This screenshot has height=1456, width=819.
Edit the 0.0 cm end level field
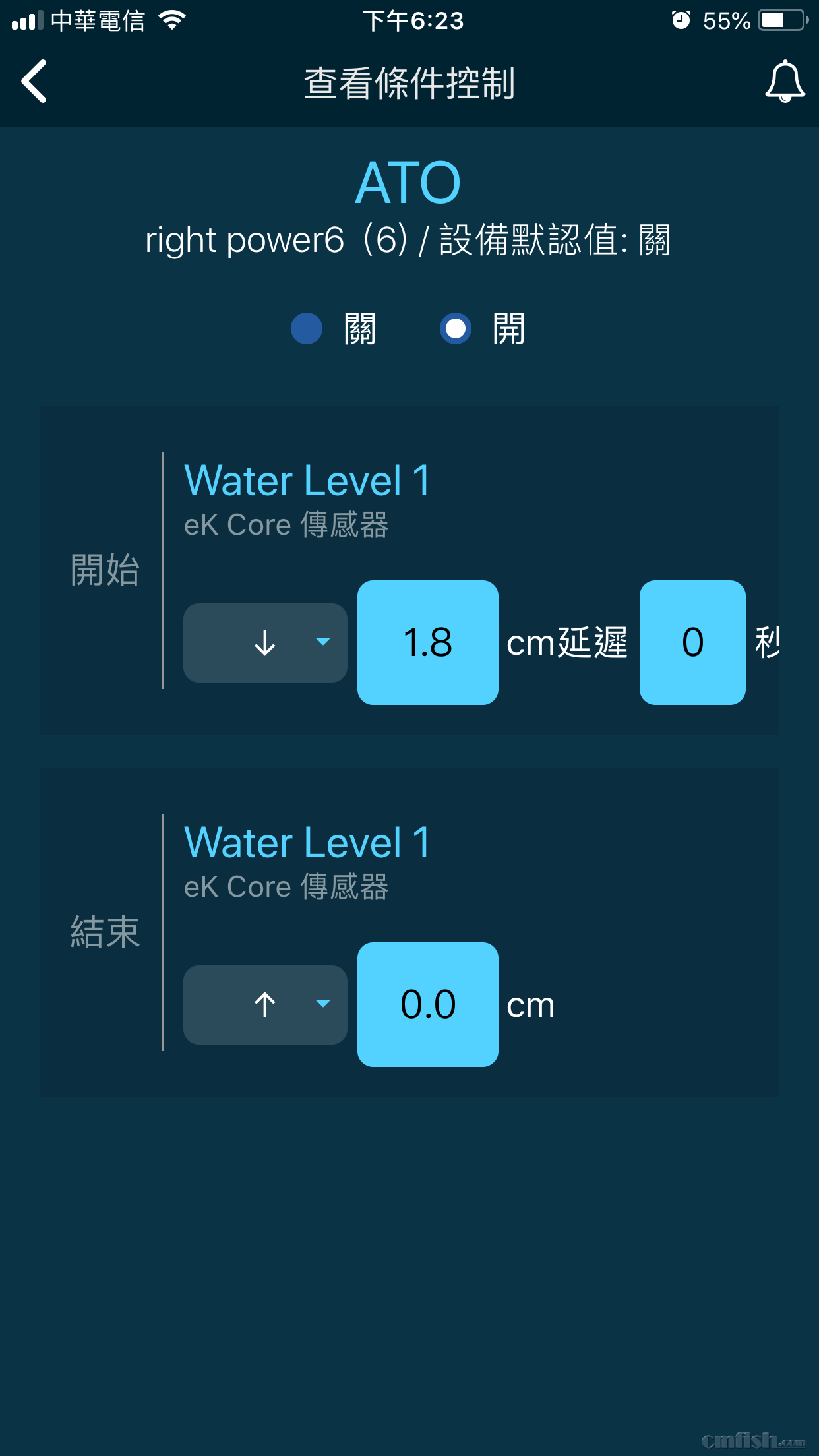427,1005
